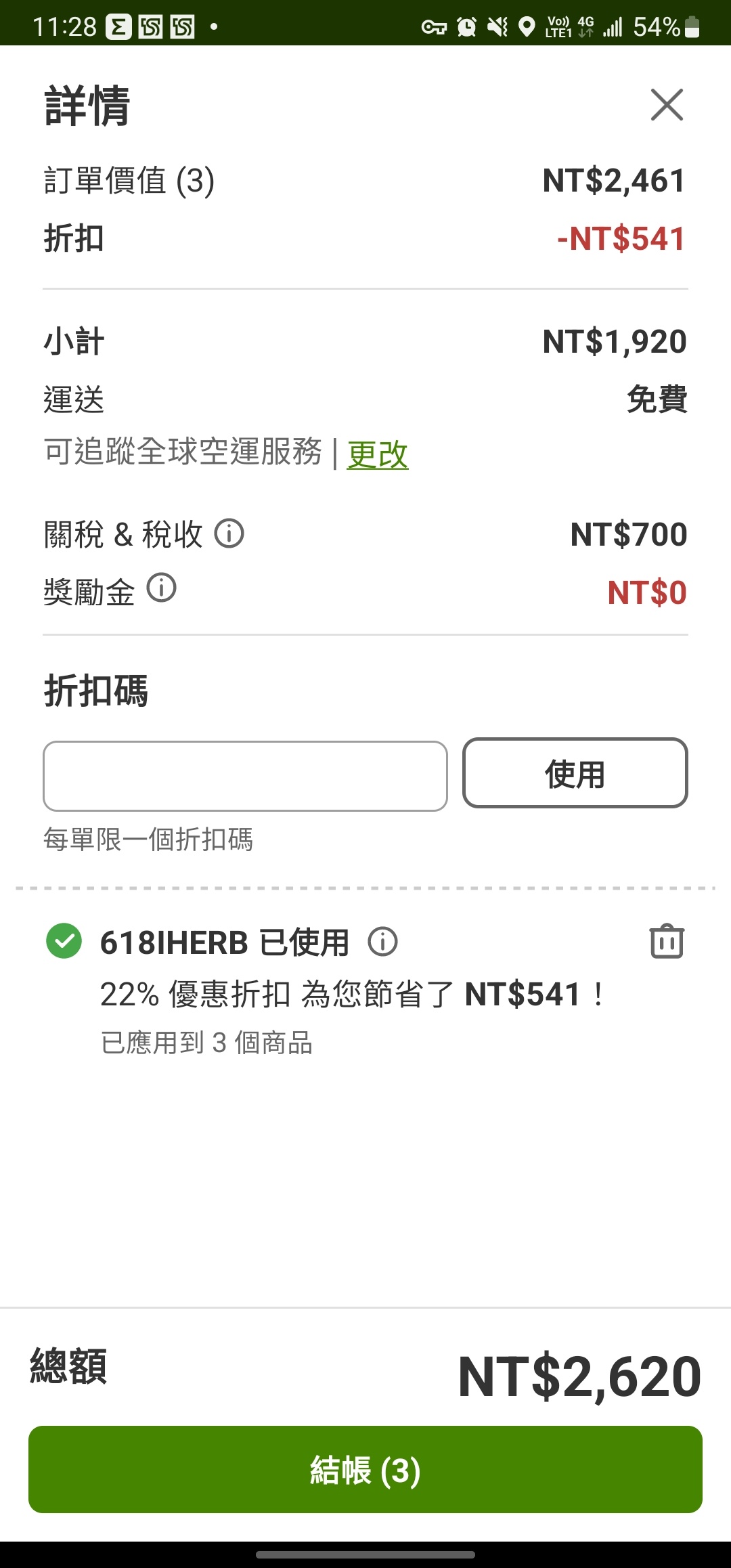731x1568 pixels.
Task: View info about the 618IHERB code
Action: click(x=383, y=942)
